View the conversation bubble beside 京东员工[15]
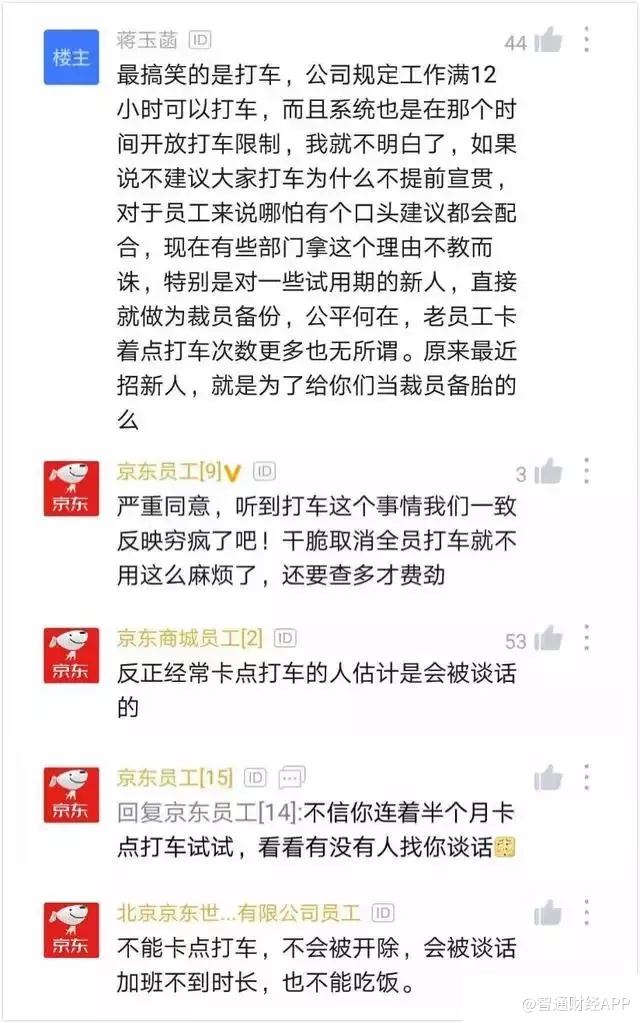This screenshot has width=640, height=1023. (292, 777)
